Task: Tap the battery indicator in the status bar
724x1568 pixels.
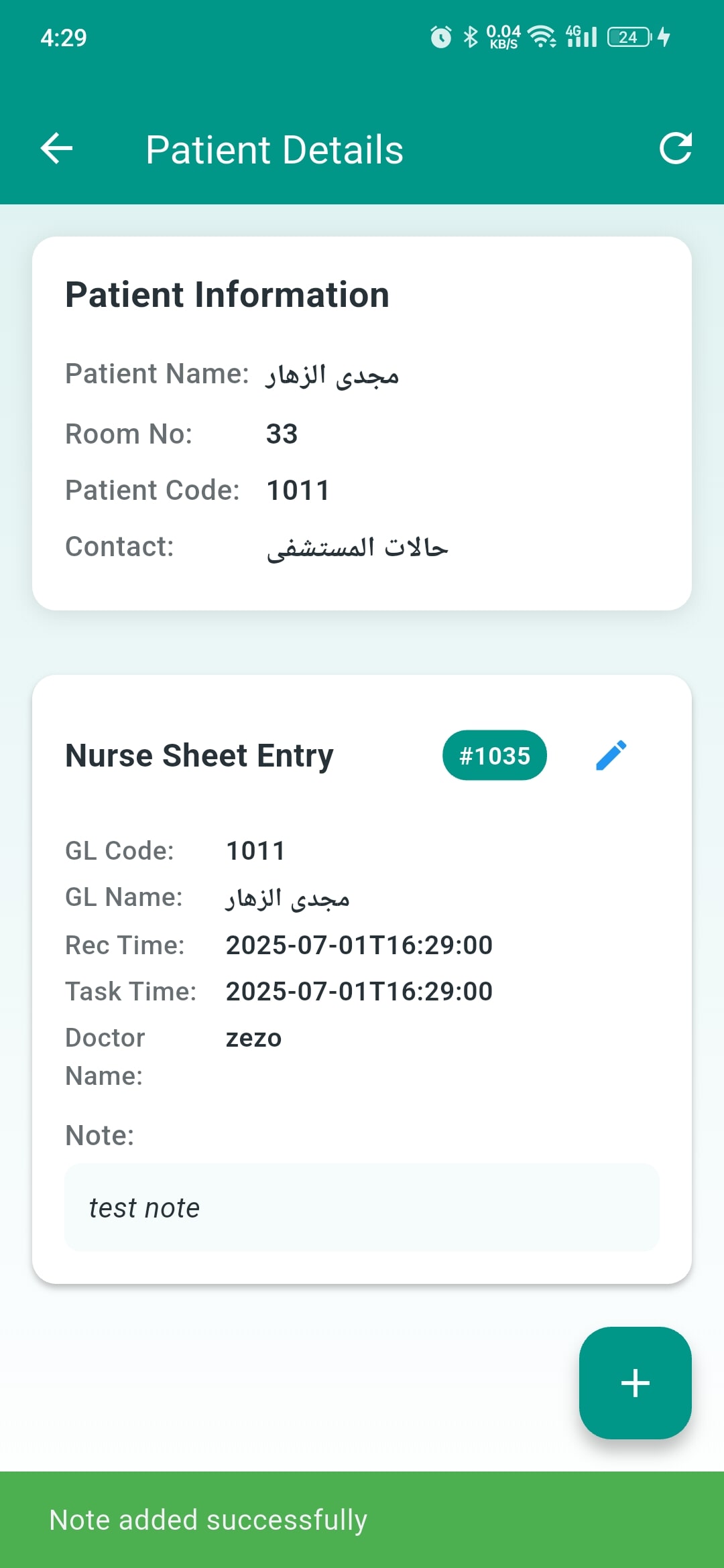Action: click(627, 37)
